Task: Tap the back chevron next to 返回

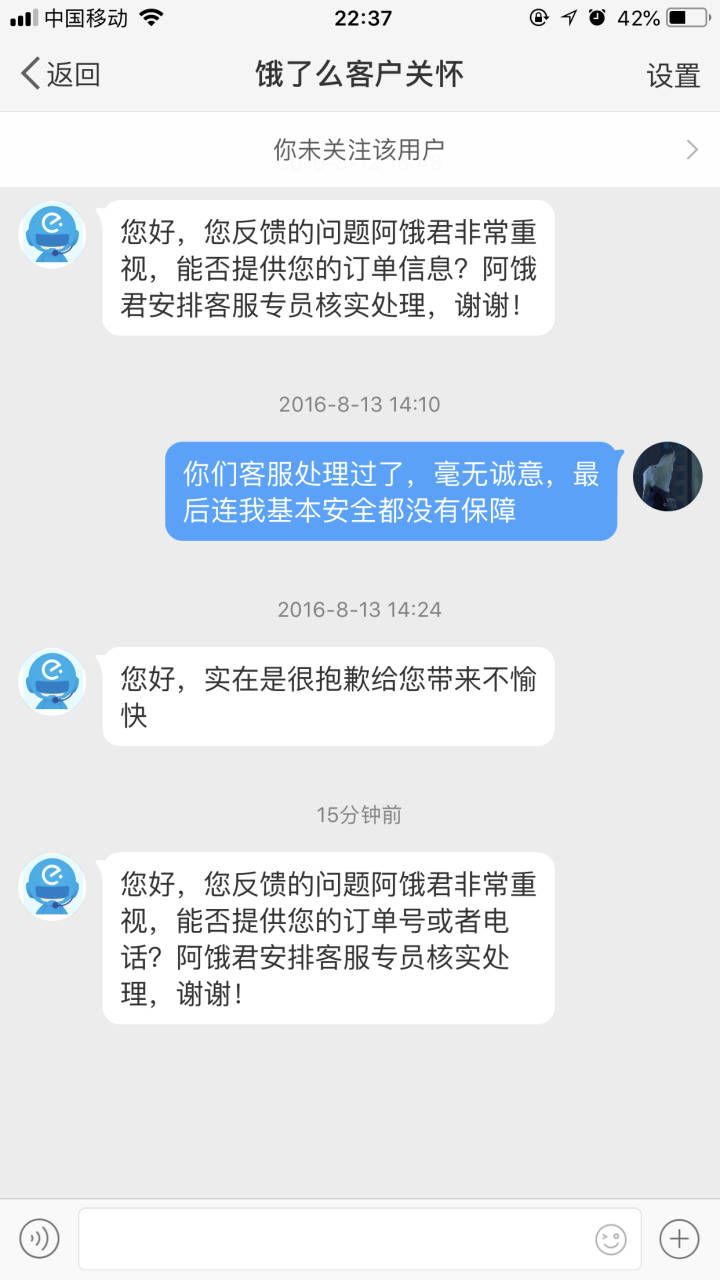Action: (x=27, y=74)
